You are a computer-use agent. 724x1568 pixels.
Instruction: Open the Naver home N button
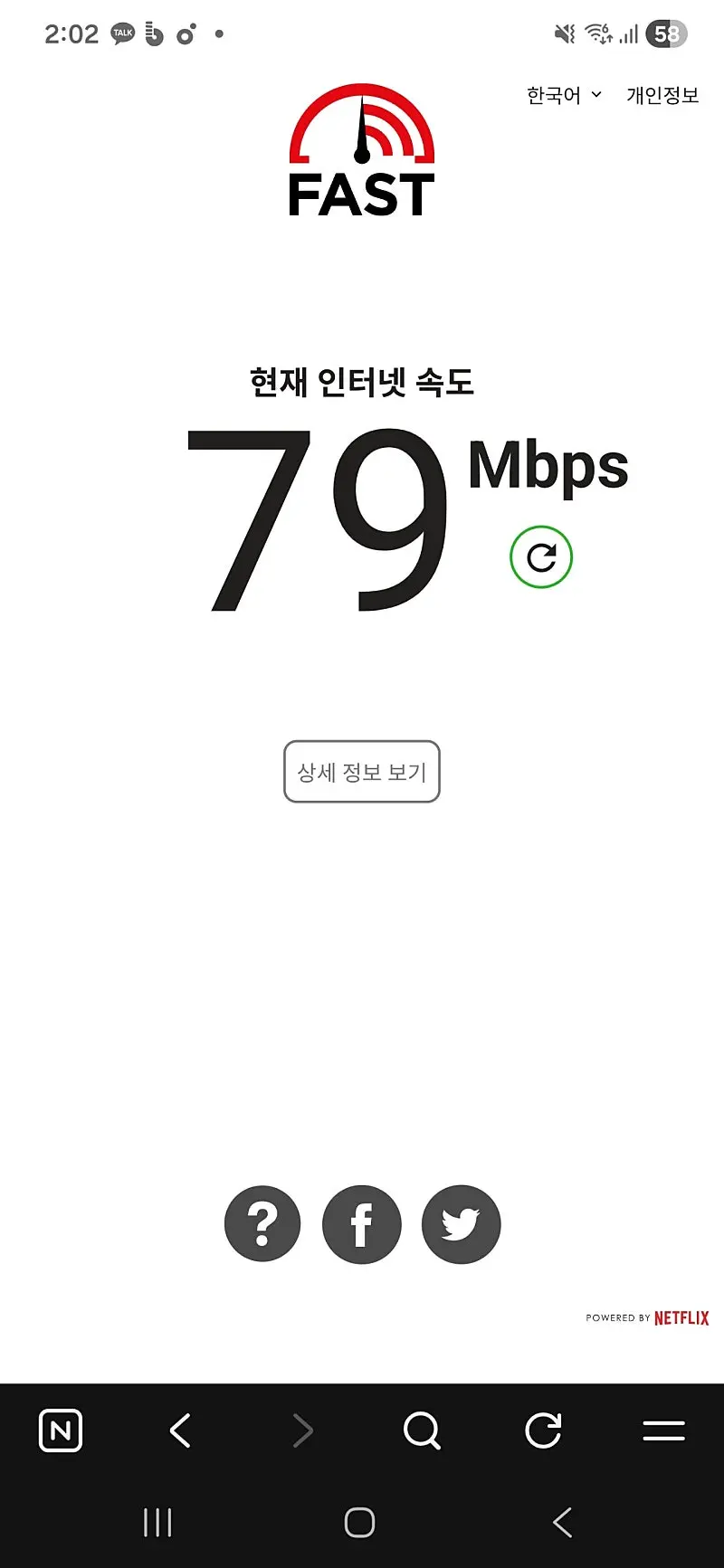[61, 1430]
